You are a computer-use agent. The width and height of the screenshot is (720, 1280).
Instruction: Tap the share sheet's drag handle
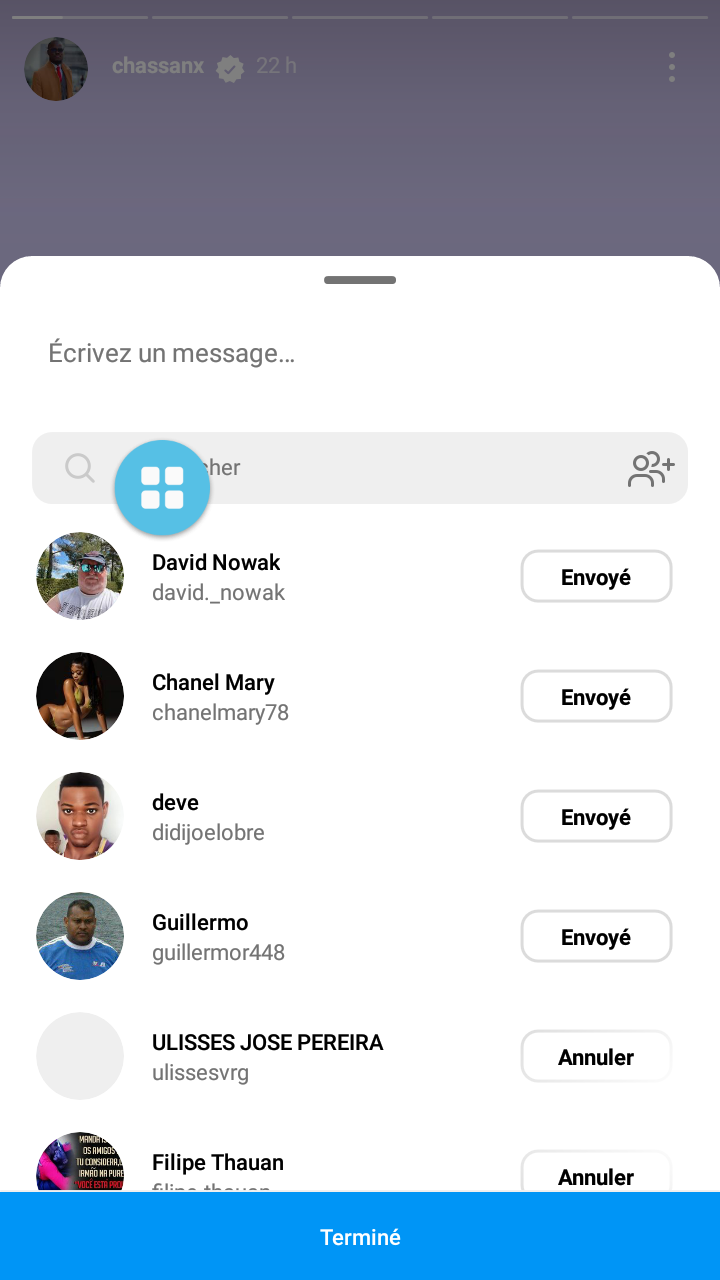(360, 280)
